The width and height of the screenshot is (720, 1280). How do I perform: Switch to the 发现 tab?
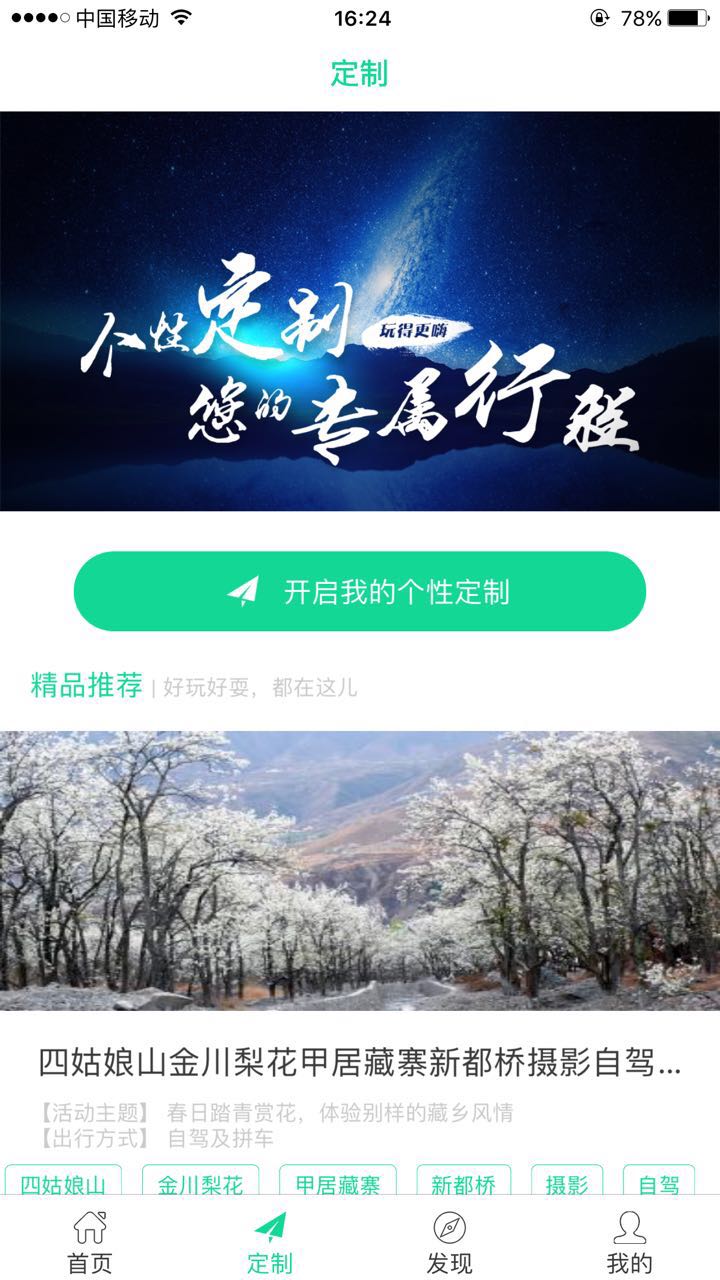tap(450, 1241)
